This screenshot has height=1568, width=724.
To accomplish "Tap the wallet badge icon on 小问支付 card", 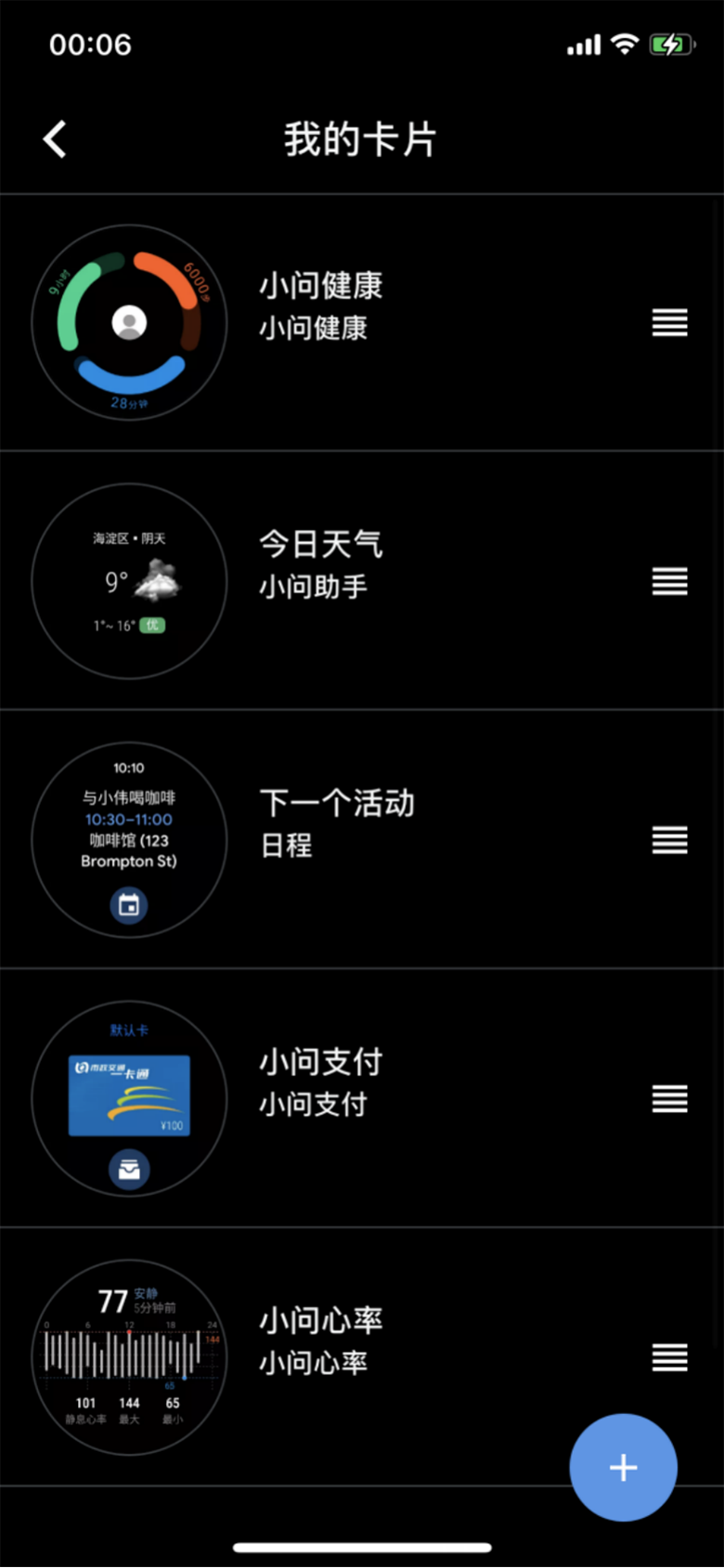I will click(x=129, y=1170).
